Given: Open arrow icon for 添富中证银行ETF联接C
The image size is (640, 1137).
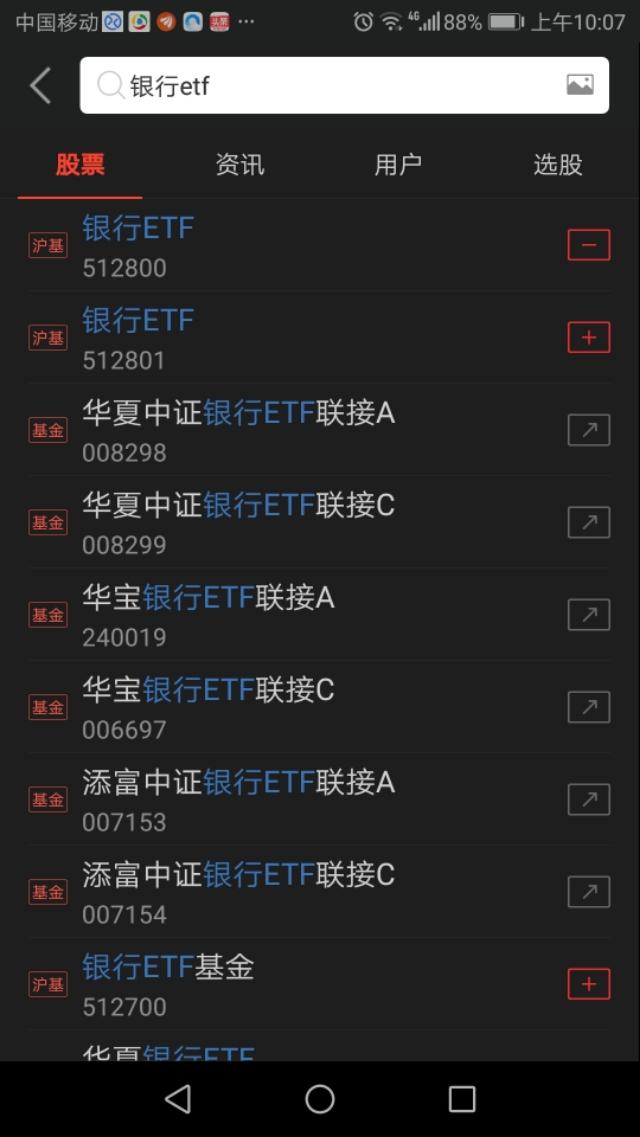Looking at the screenshot, I should (589, 892).
